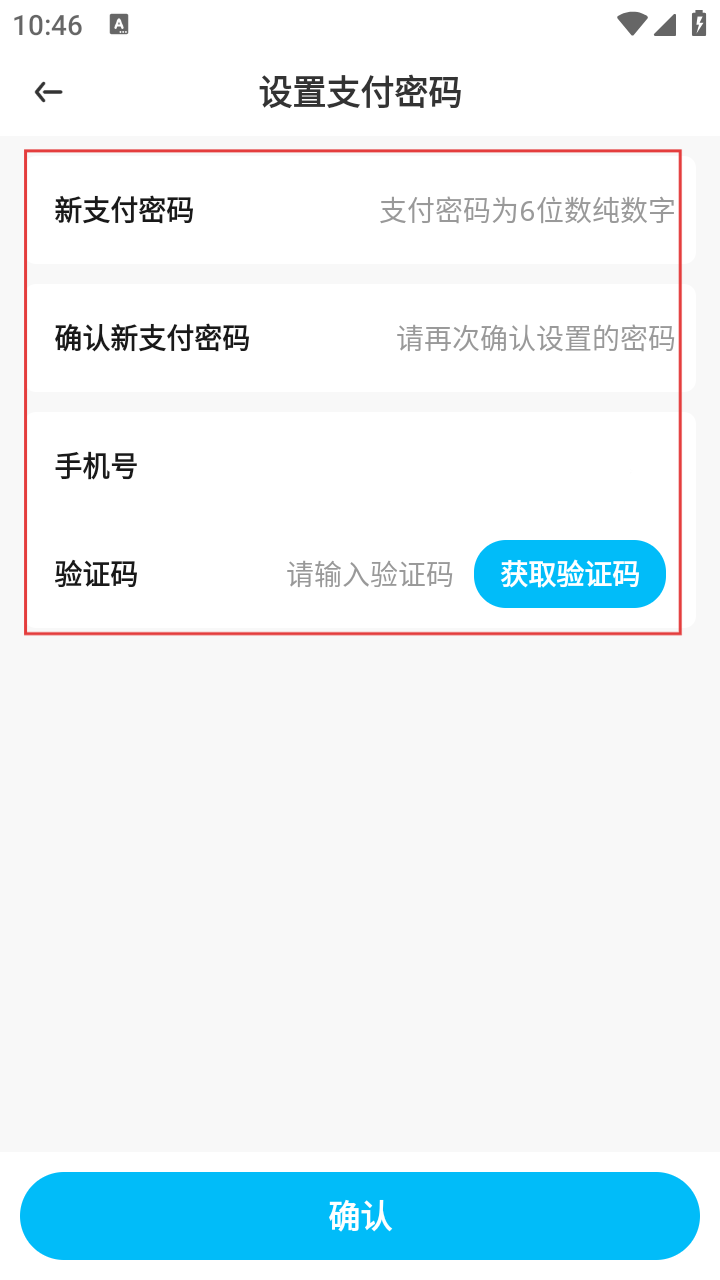Screen dimensions: 720x1280
Task: Tap the confirm new payment password field
Action: [x=535, y=339]
